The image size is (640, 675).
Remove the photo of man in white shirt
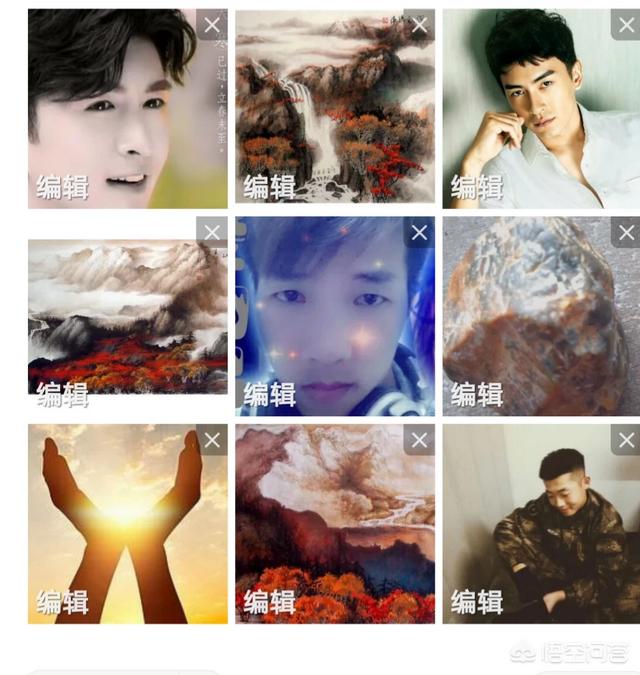pos(626,25)
